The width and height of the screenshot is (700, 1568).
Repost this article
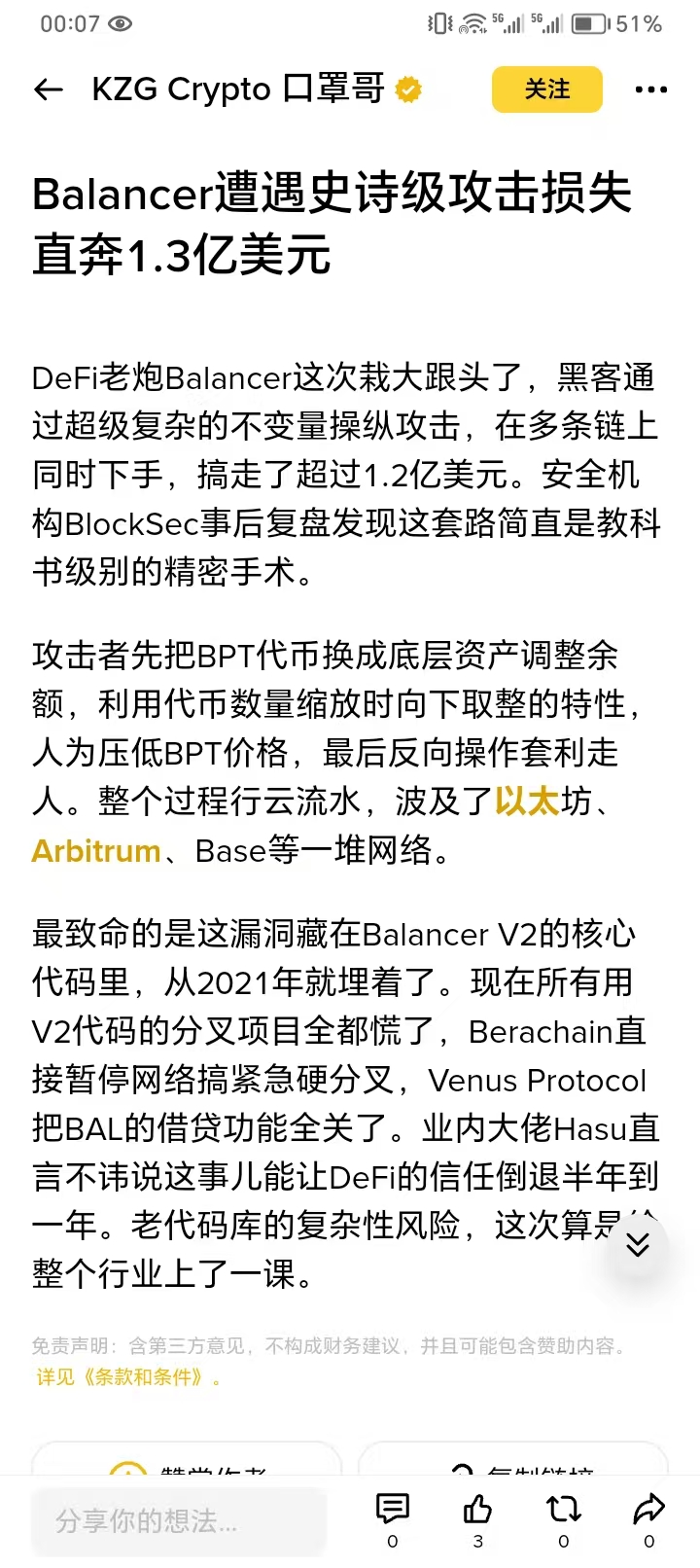point(564,1510)
